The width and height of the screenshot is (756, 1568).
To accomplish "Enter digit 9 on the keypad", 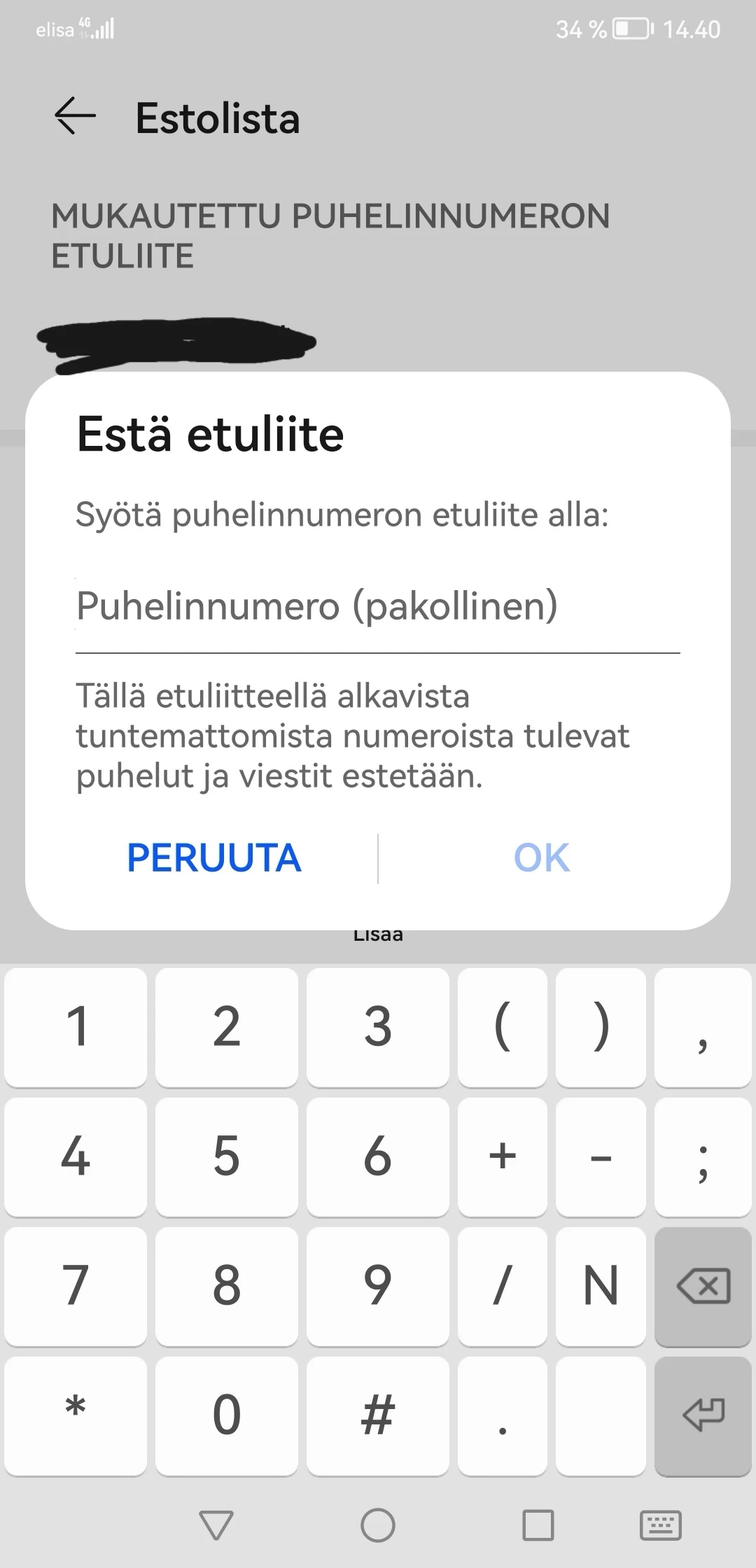I will point(377,1285).
